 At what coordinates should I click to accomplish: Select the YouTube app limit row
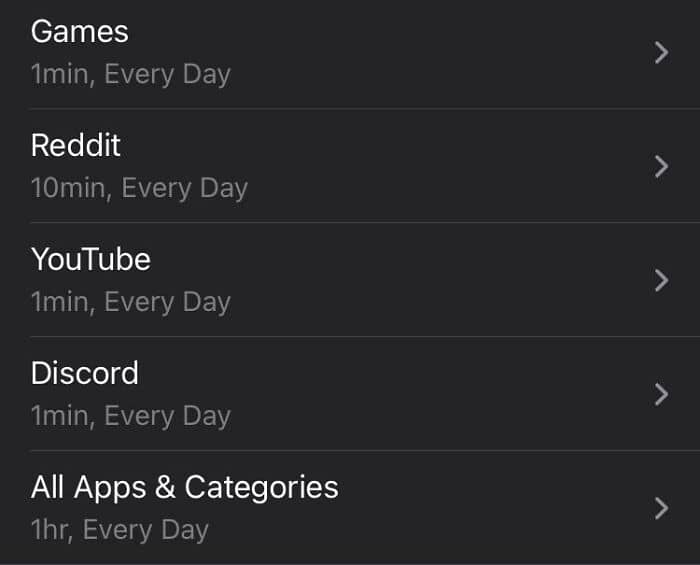(x=350, y=279)
